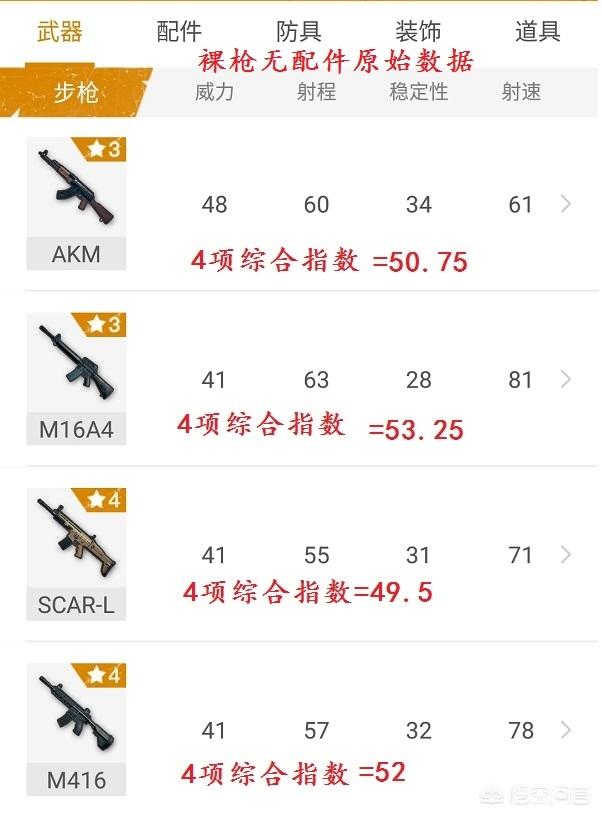View the M16A4 weapon row

(300, 380)
